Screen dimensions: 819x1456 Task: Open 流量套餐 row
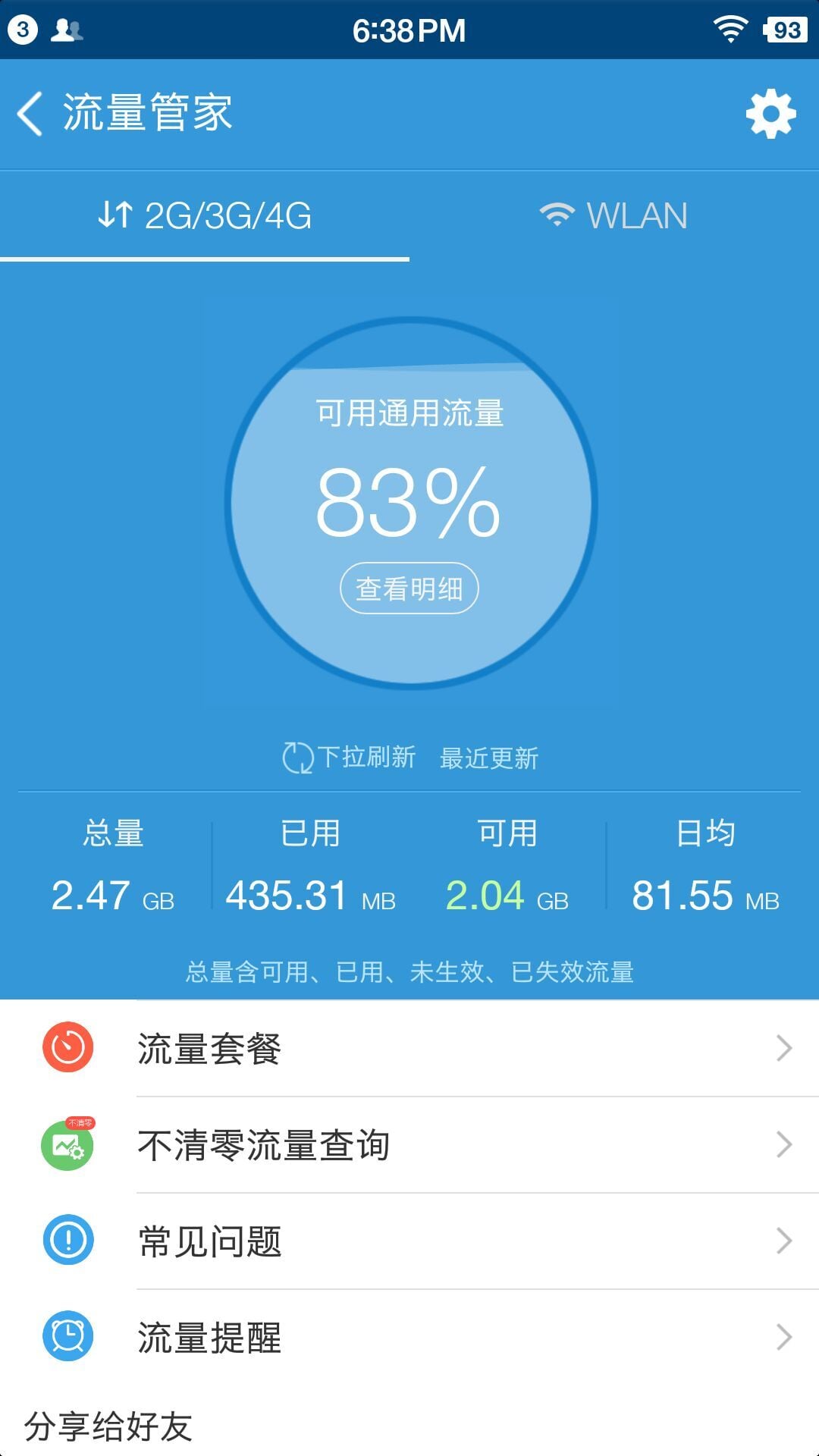pyautogui.click(x=409, y=1048)
